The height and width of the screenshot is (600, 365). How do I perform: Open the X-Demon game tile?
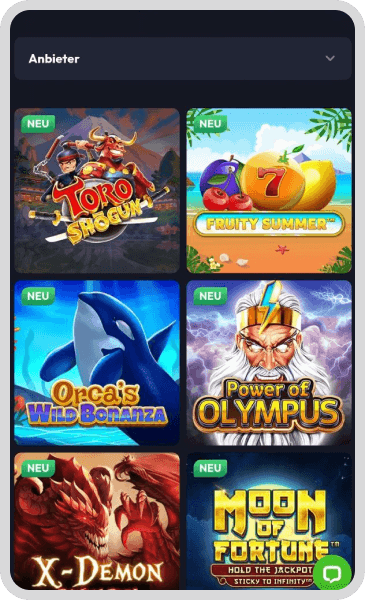tap(97, 521)
